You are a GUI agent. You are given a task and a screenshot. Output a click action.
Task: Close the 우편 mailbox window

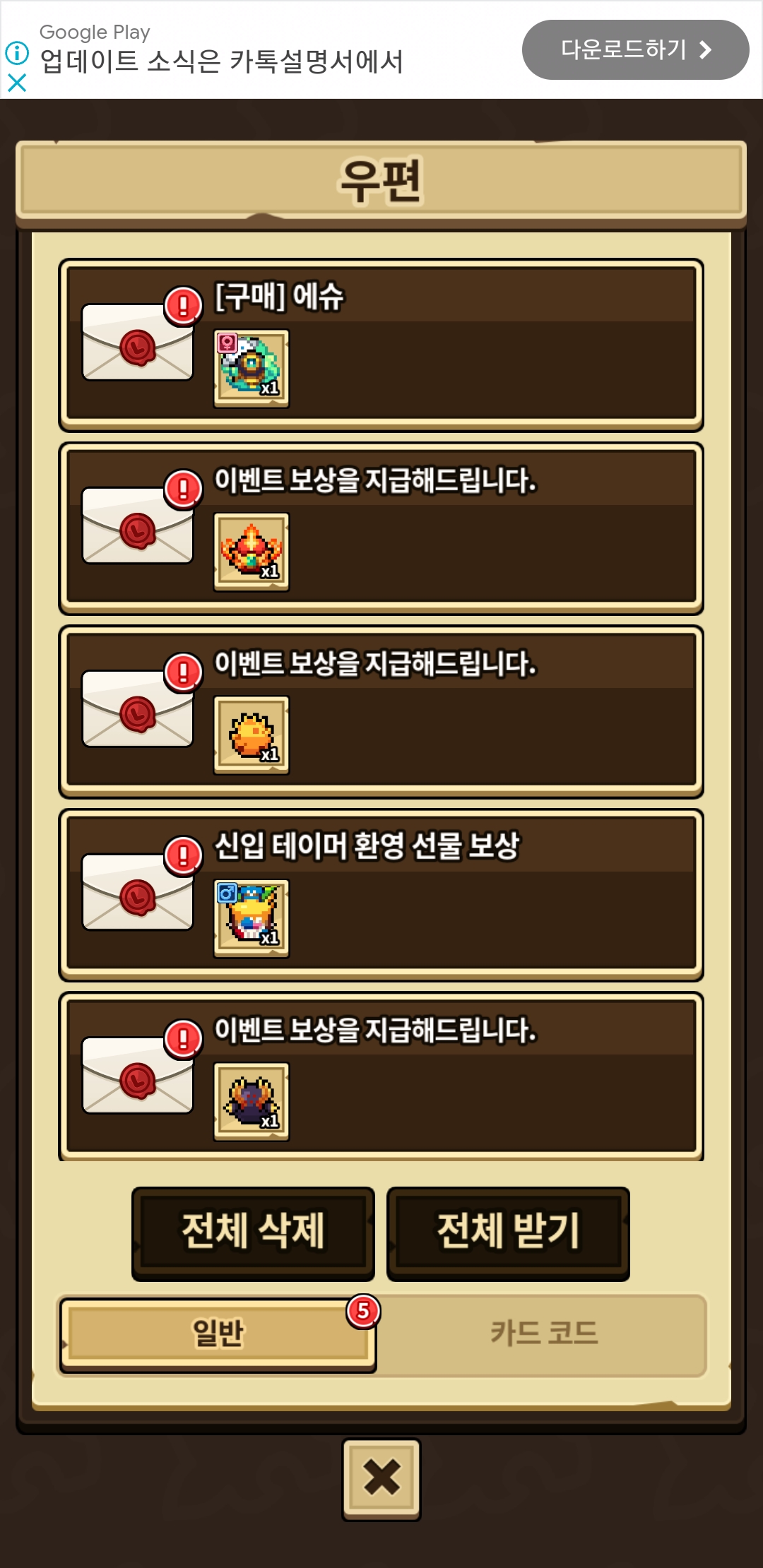pyautogui.click(x=381, y=1478)
